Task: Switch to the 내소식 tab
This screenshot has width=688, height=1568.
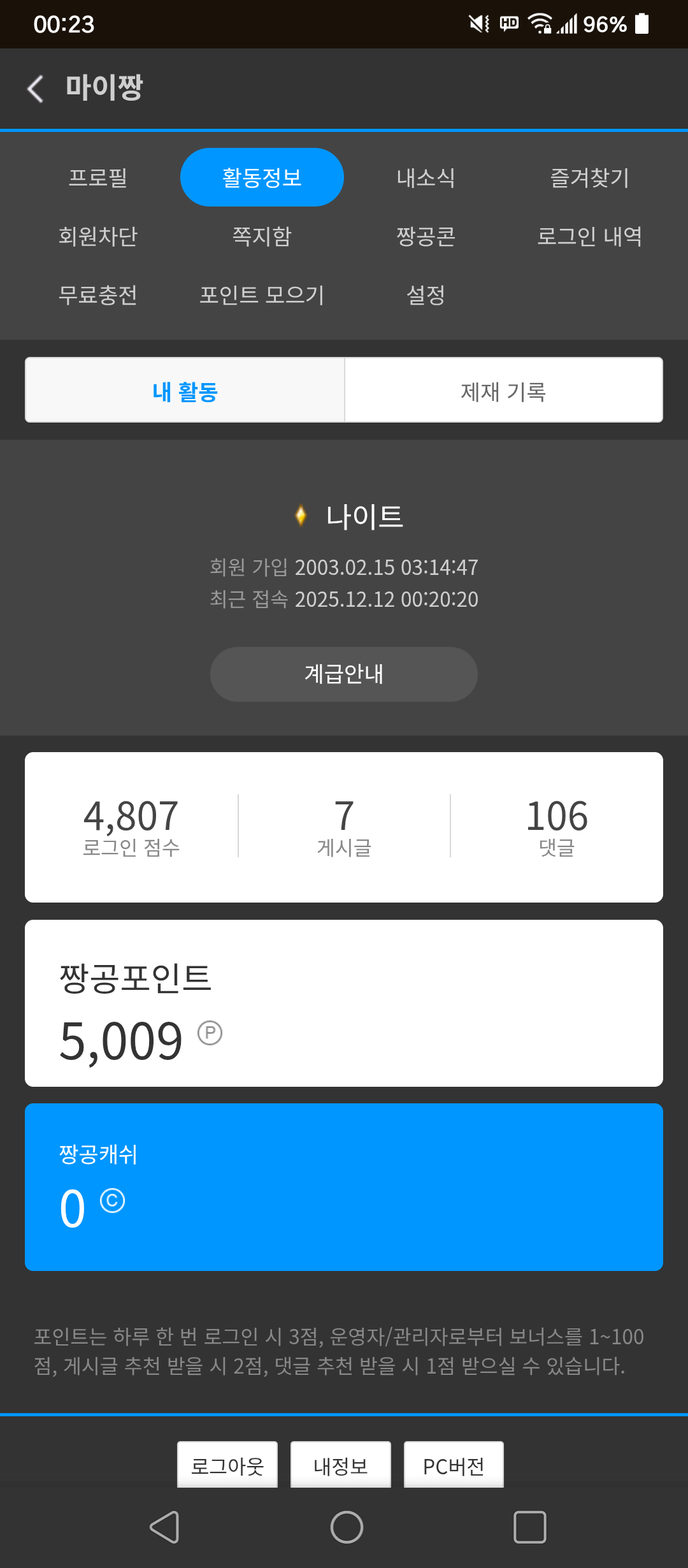Action: (x=426, y=177)
